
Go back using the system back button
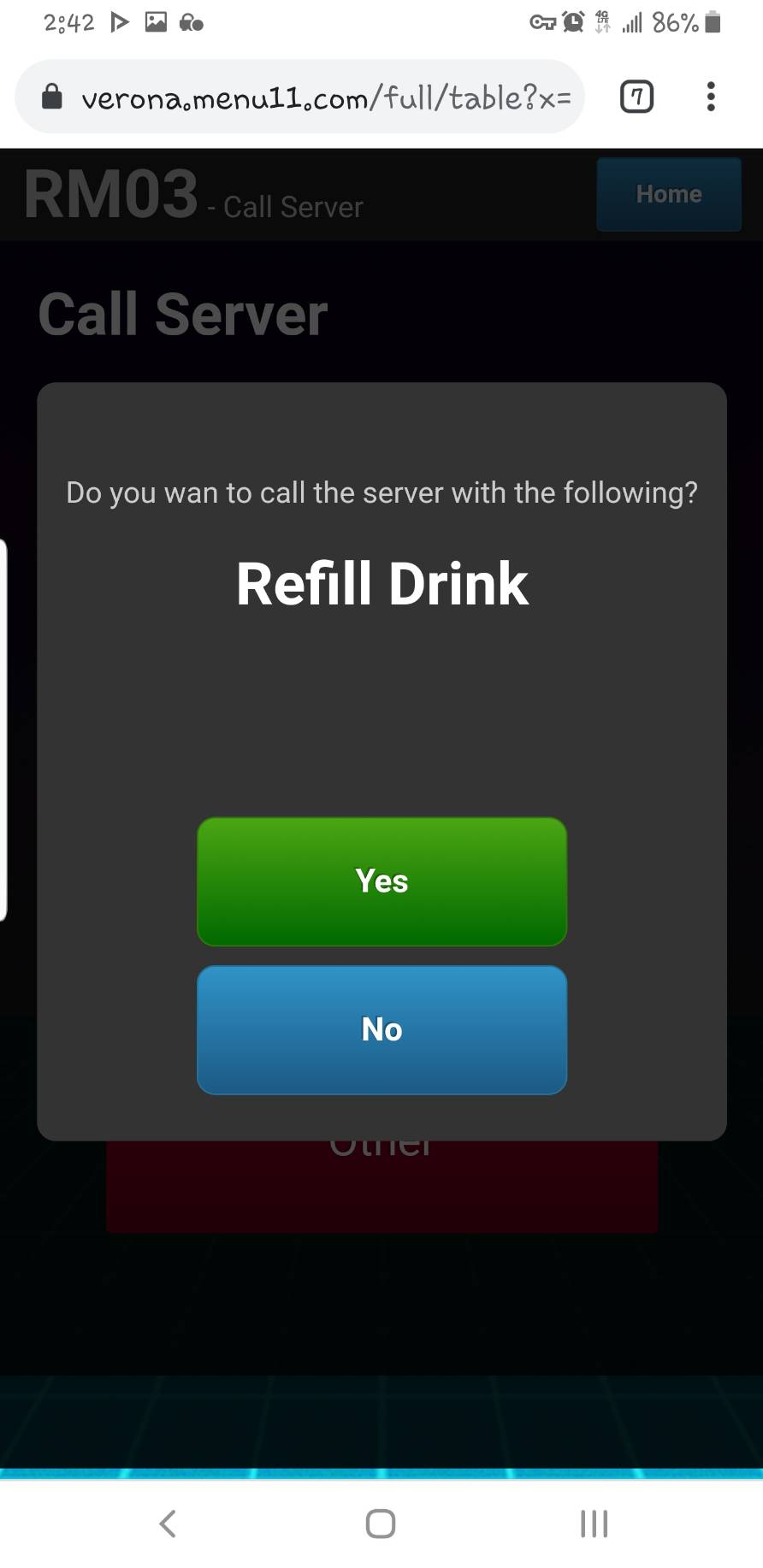pyautogui.click(x=168, y=1523)
